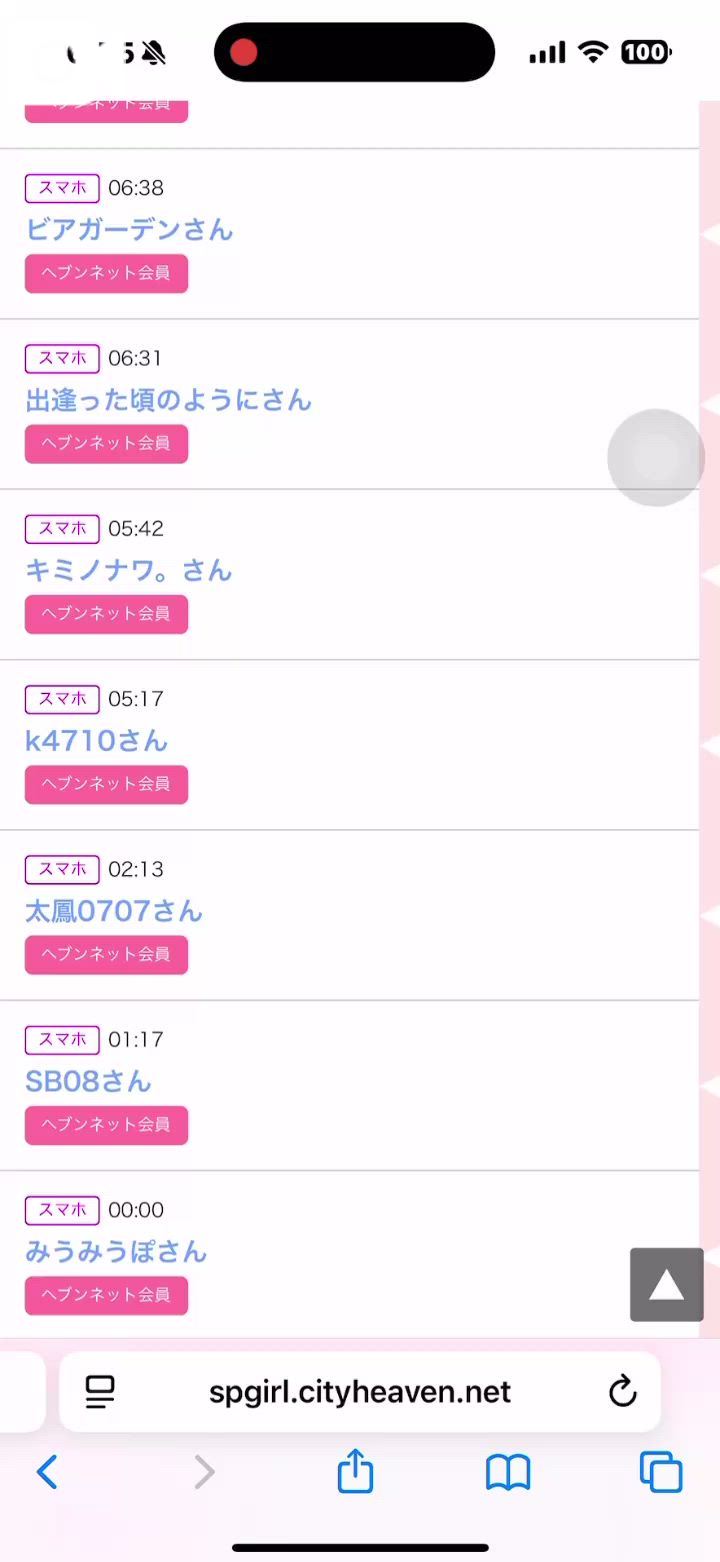The image size is (720, 1562).
Task: Open キミノナワ。さん profile link
Action: click(128, 570)
